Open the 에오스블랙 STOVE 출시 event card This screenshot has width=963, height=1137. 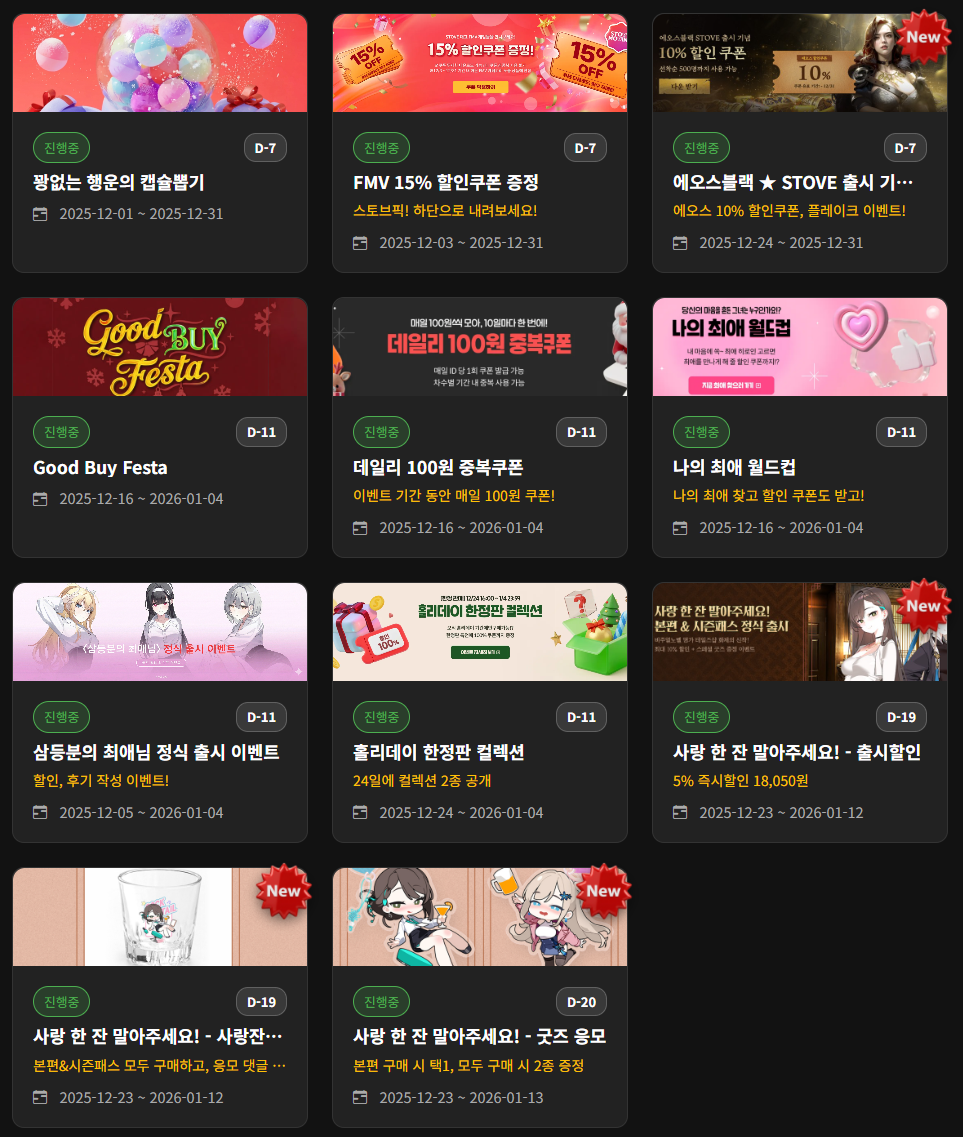pos(800,143)
